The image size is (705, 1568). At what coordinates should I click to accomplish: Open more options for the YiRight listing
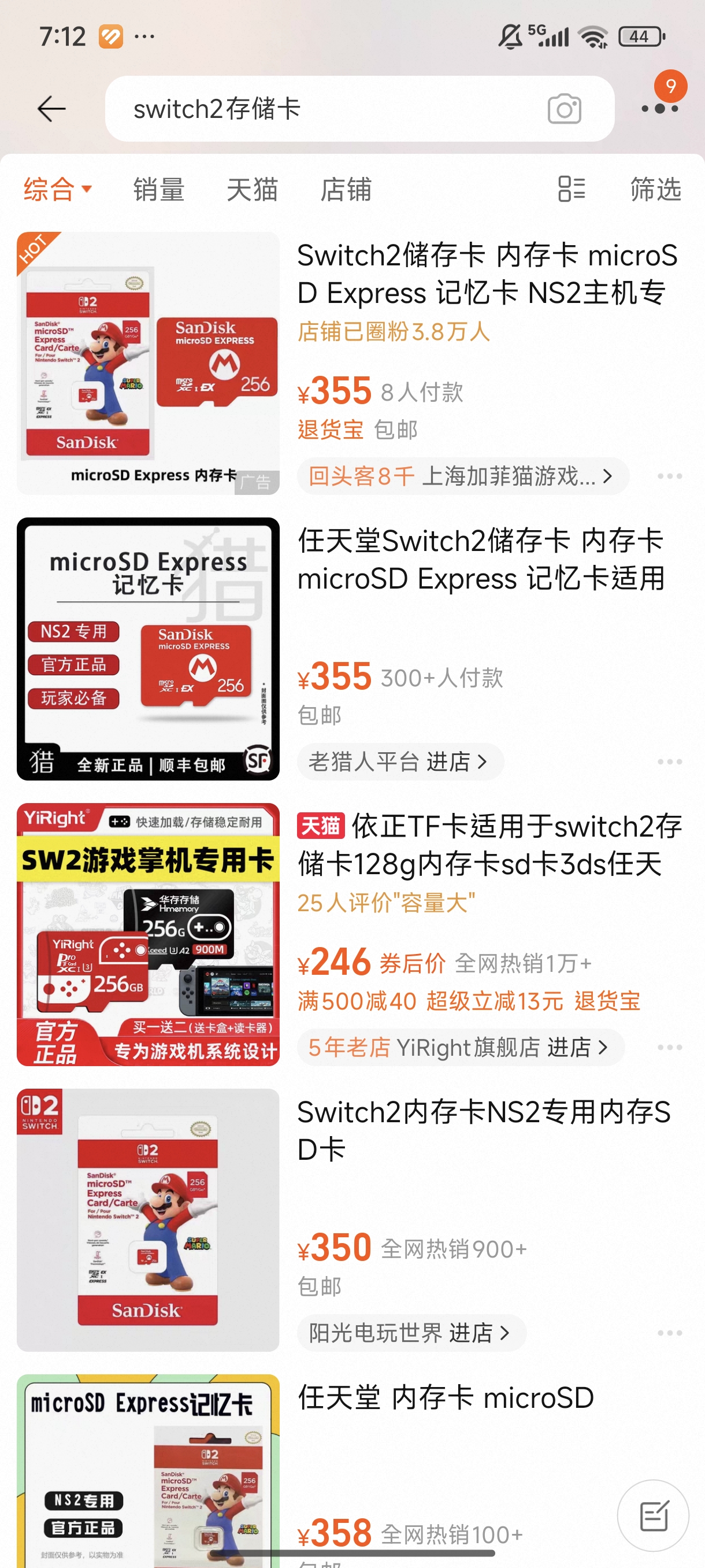[669, 1047]
